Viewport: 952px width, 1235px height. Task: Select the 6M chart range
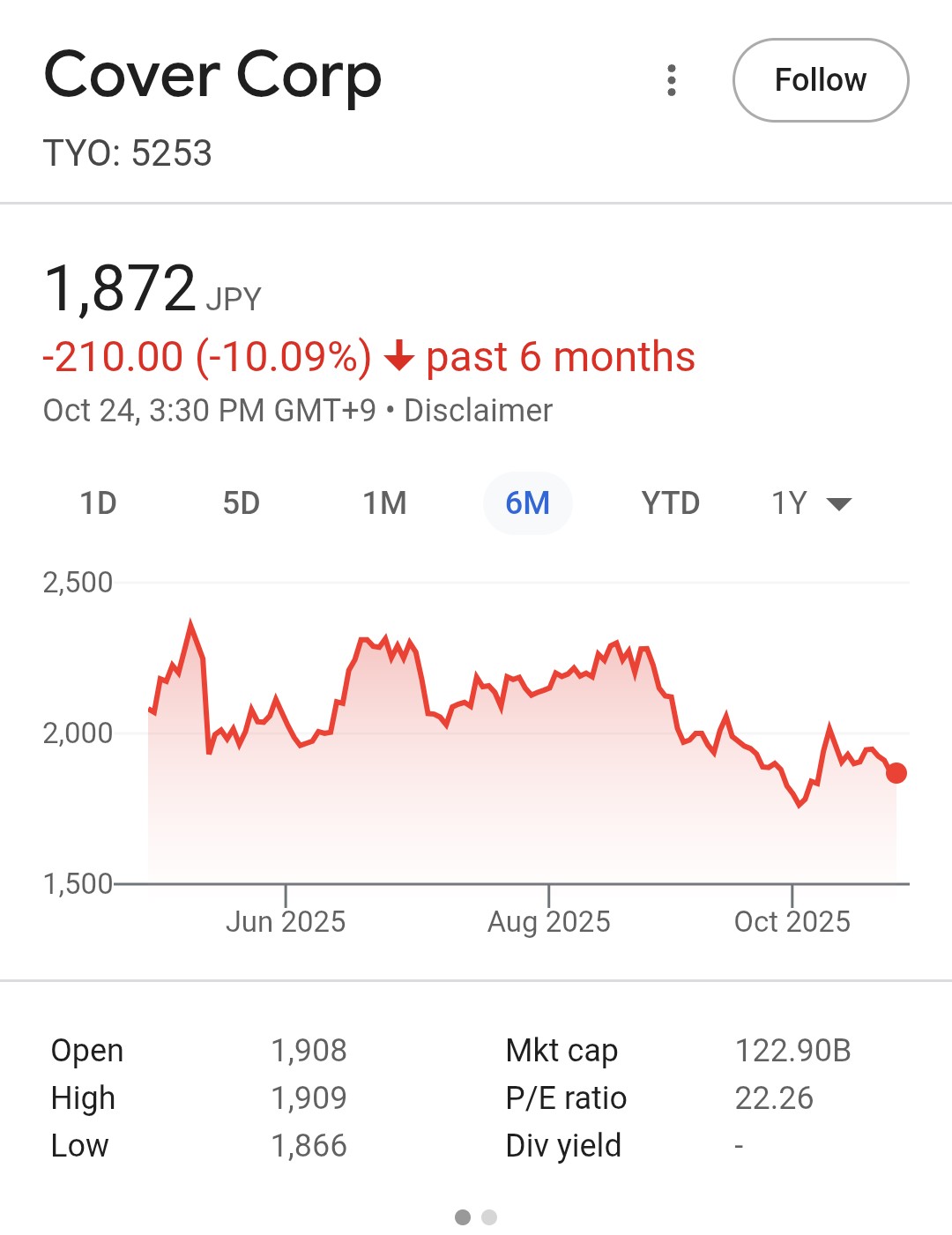[x=527, y=503]
